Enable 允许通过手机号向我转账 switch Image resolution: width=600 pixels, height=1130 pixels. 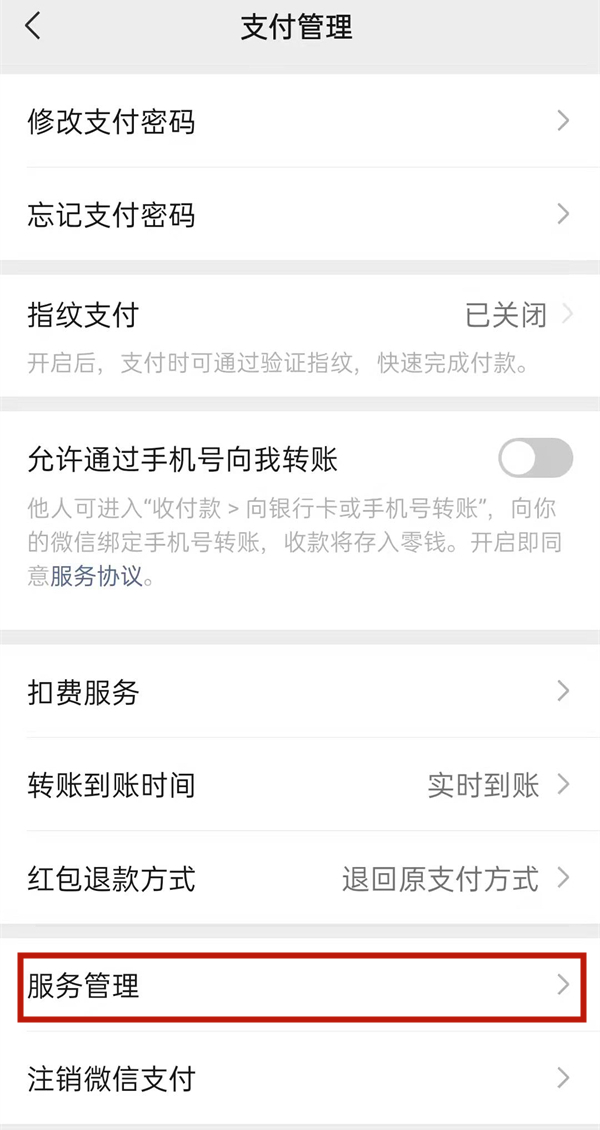click(x=535, y=459)
